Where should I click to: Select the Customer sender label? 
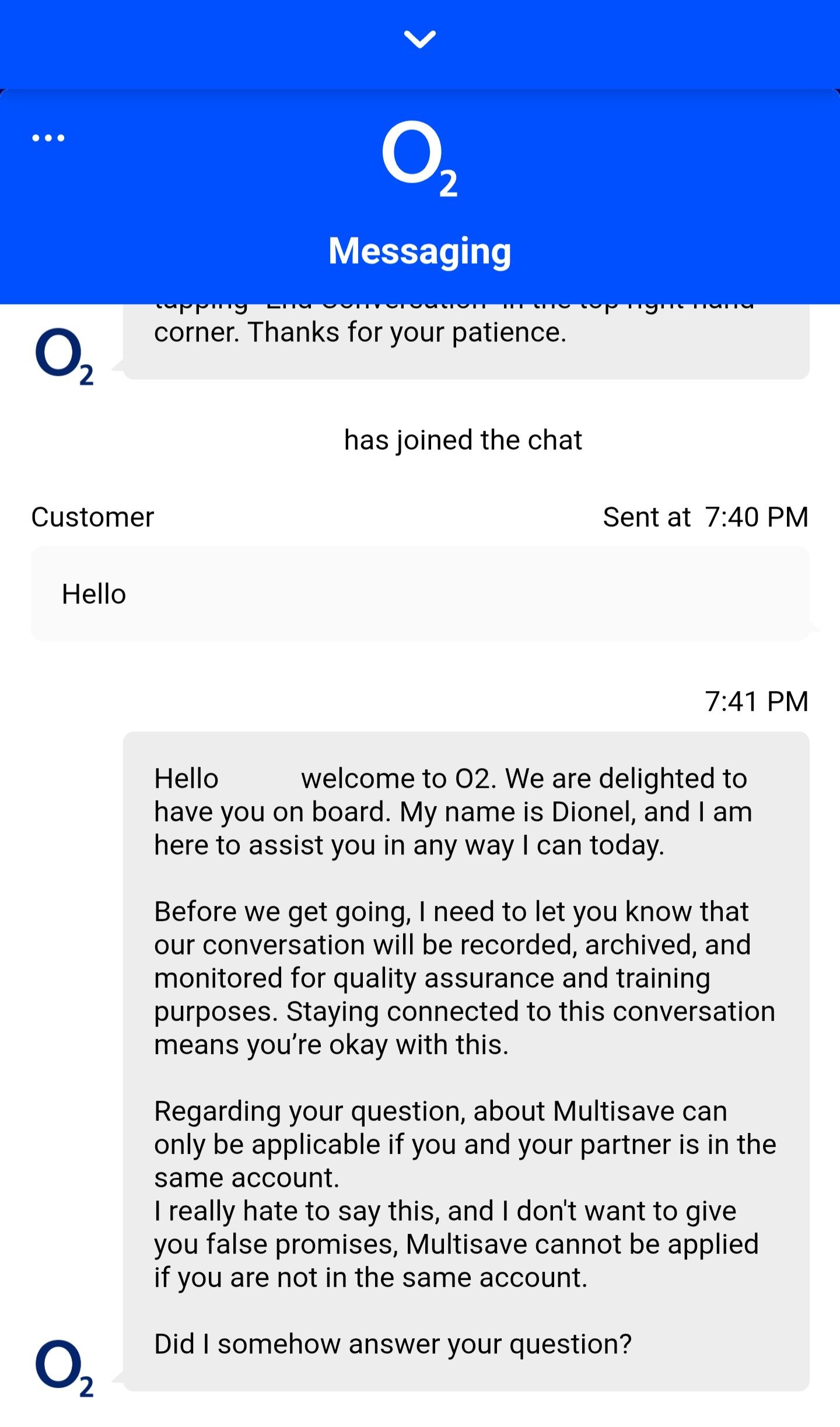coord(93,517)
